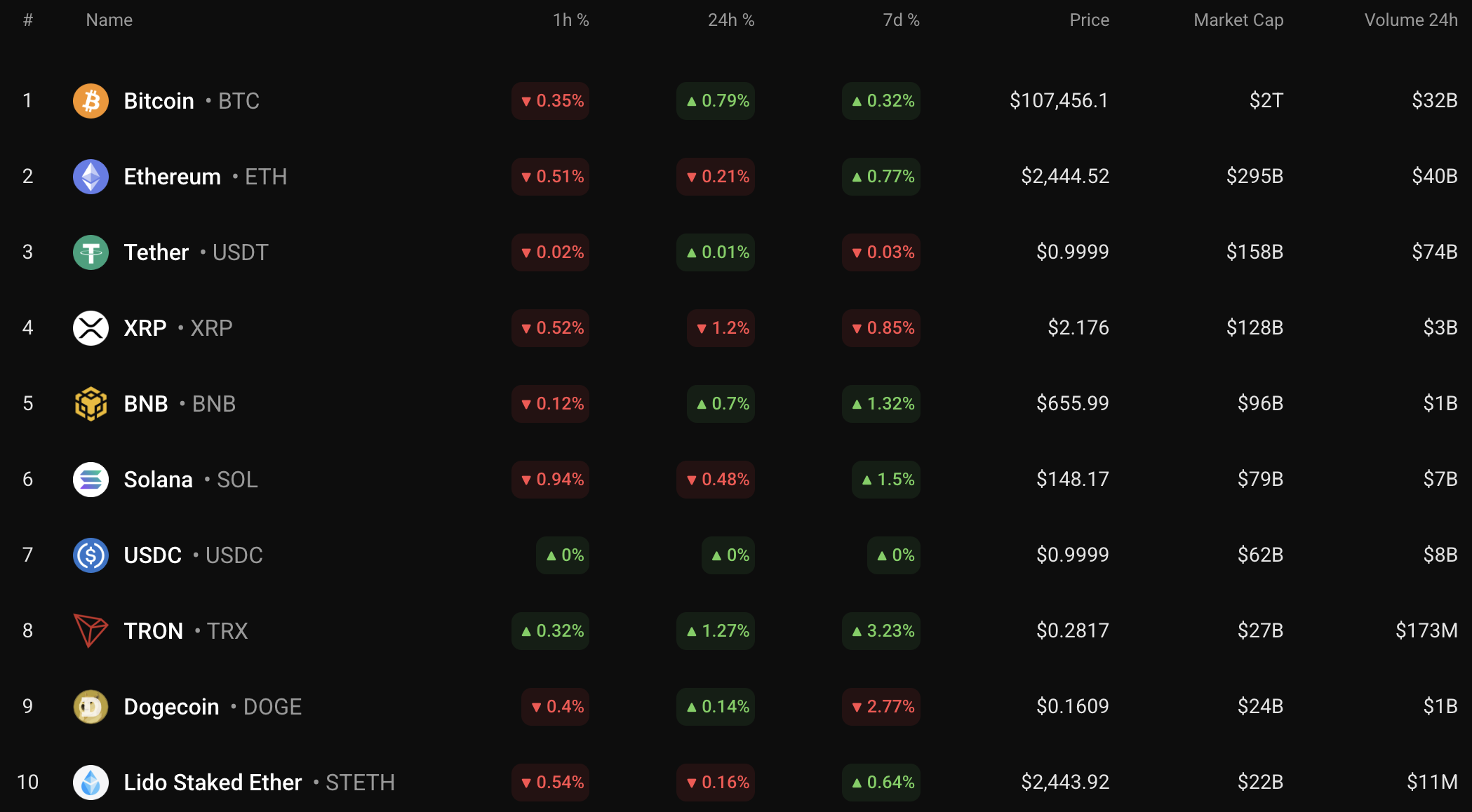The width and height of the screenshot is (1472, 812).
Task: Open Ethereum ETH details
Action: (x=172, y=177)
